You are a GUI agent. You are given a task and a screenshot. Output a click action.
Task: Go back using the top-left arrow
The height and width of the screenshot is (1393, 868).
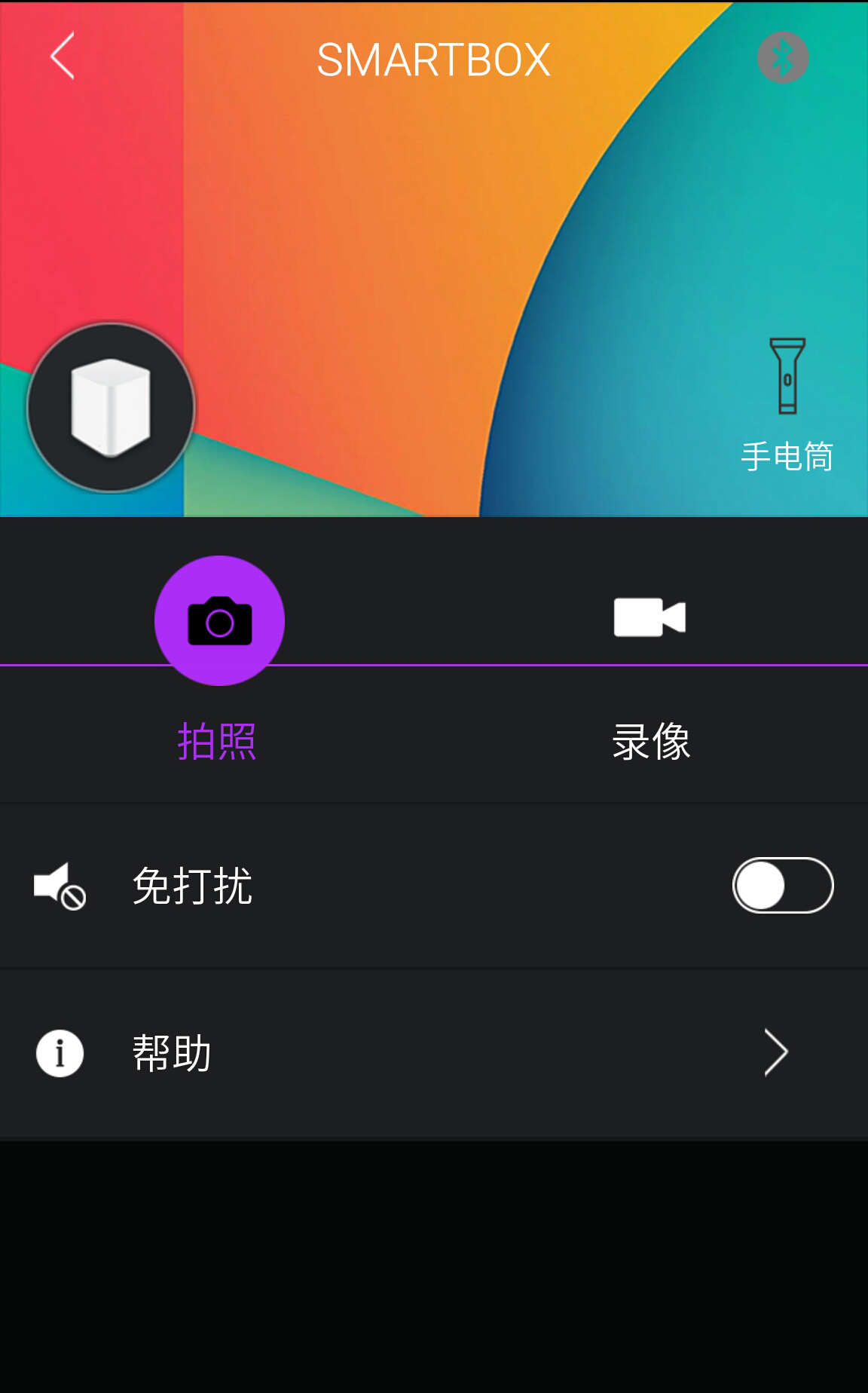pos(63,56)
